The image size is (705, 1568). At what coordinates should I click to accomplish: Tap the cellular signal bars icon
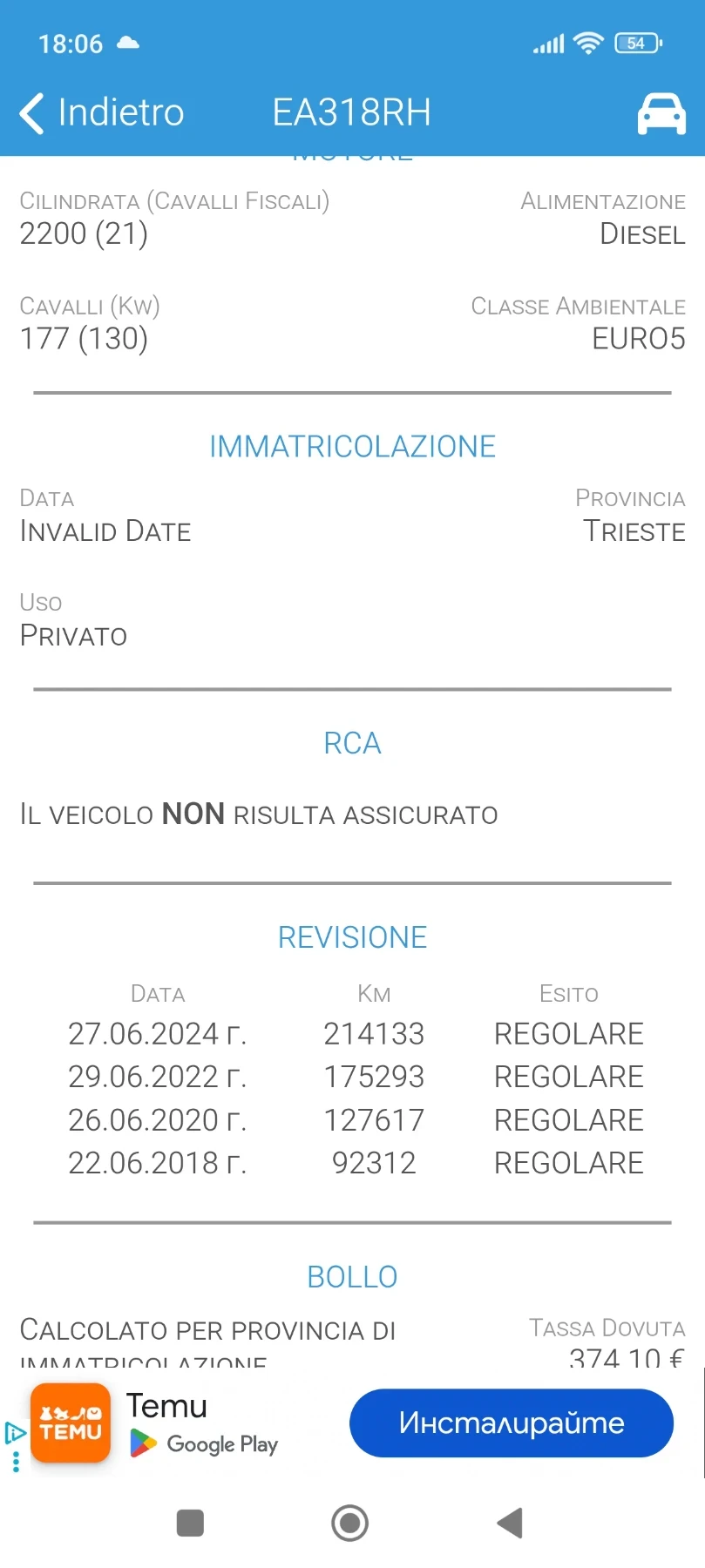547,42
